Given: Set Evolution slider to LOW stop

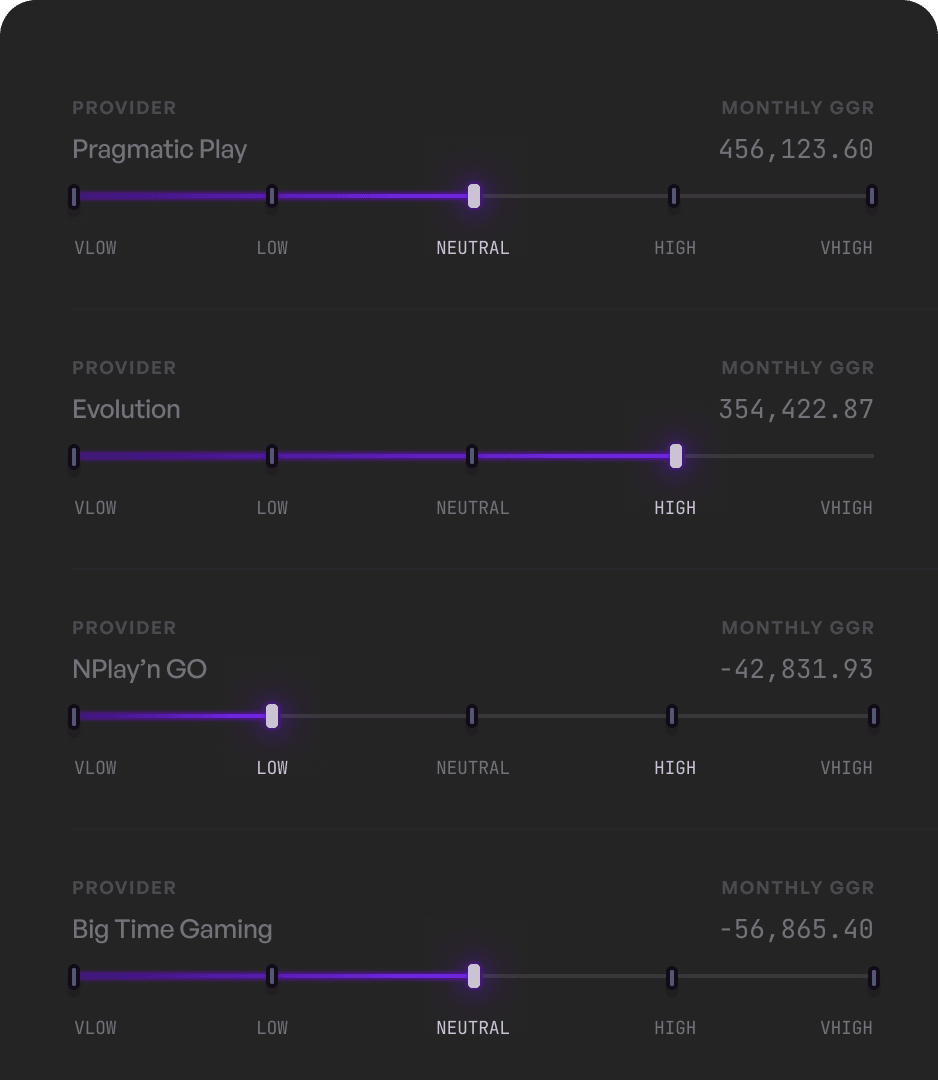Looking at the screenshot, I should click(272, 456).
